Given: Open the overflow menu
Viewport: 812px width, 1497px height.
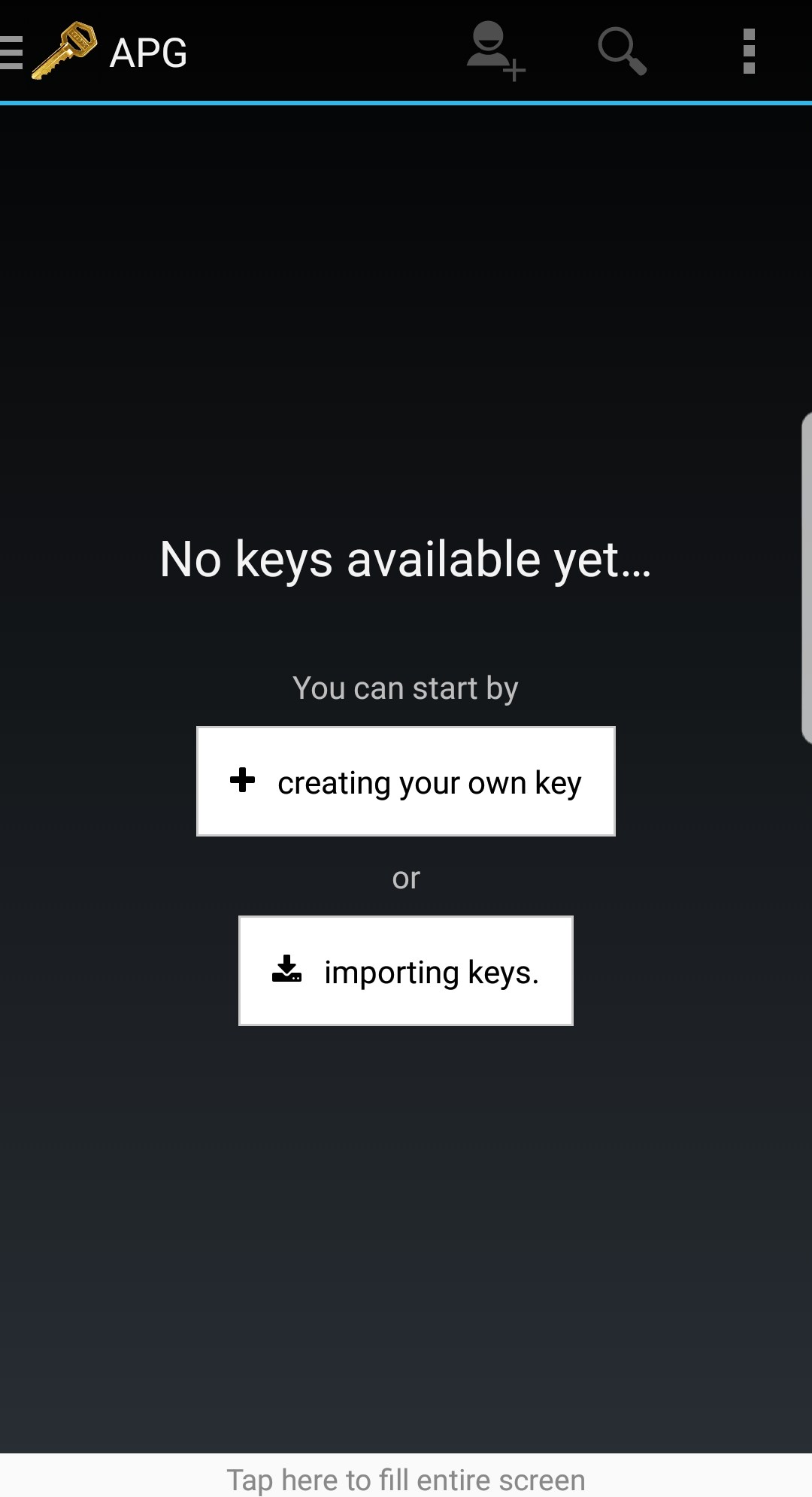Looking at the screenshot, I should (748, 51).
